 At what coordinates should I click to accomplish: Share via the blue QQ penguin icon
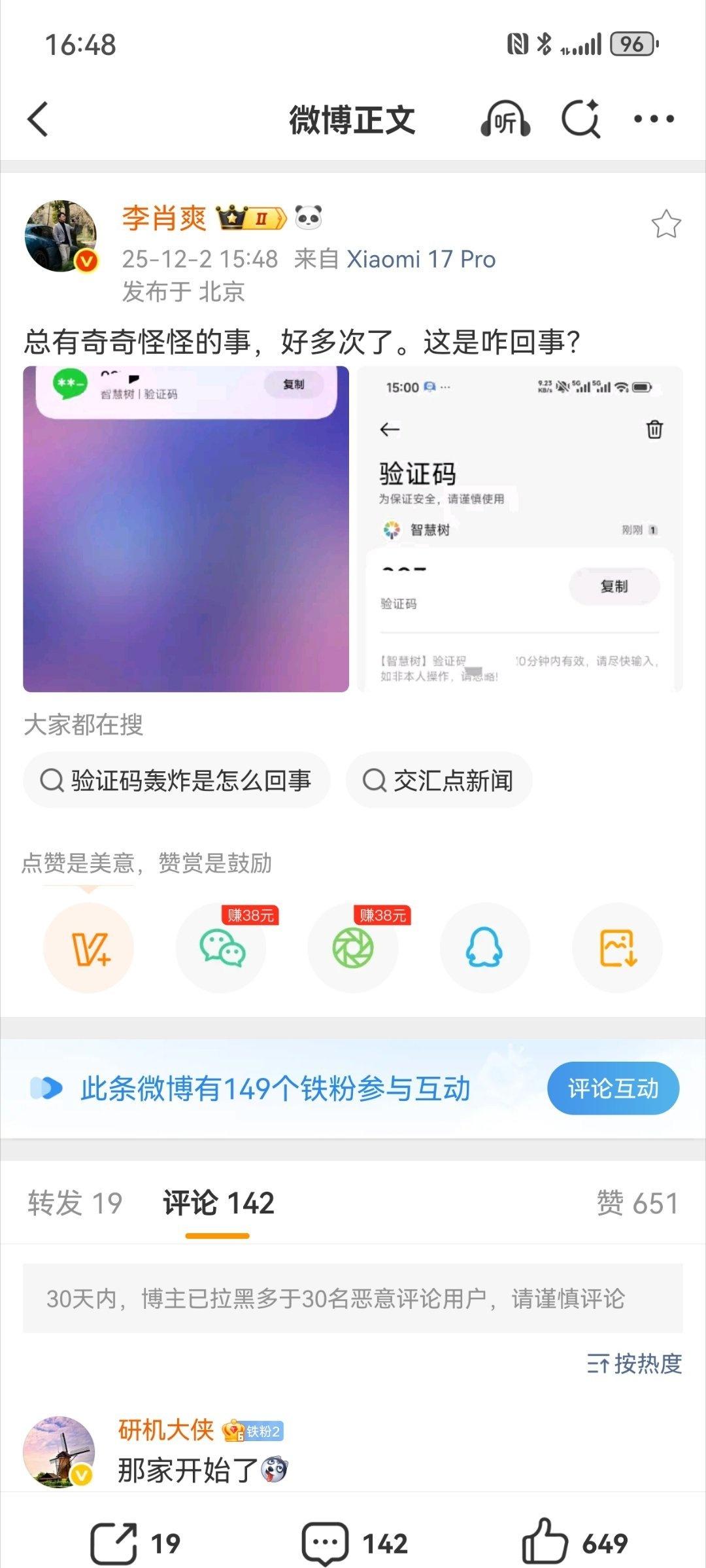pyautogui.click(x=484, y=949)
